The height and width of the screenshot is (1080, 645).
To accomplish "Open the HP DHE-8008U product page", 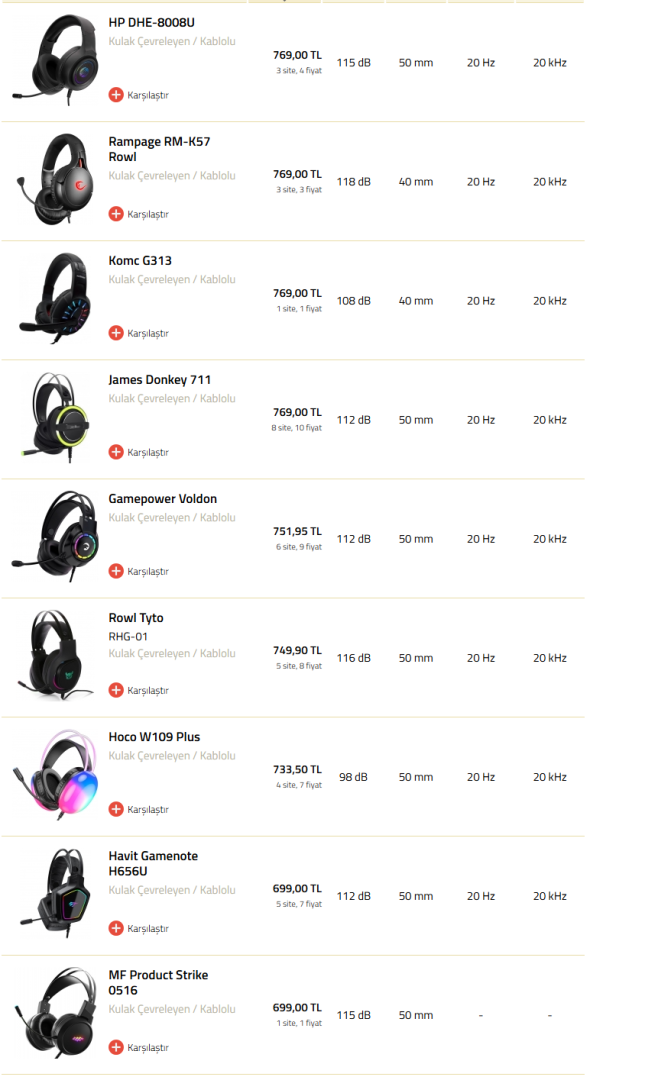I will (151, 22).
